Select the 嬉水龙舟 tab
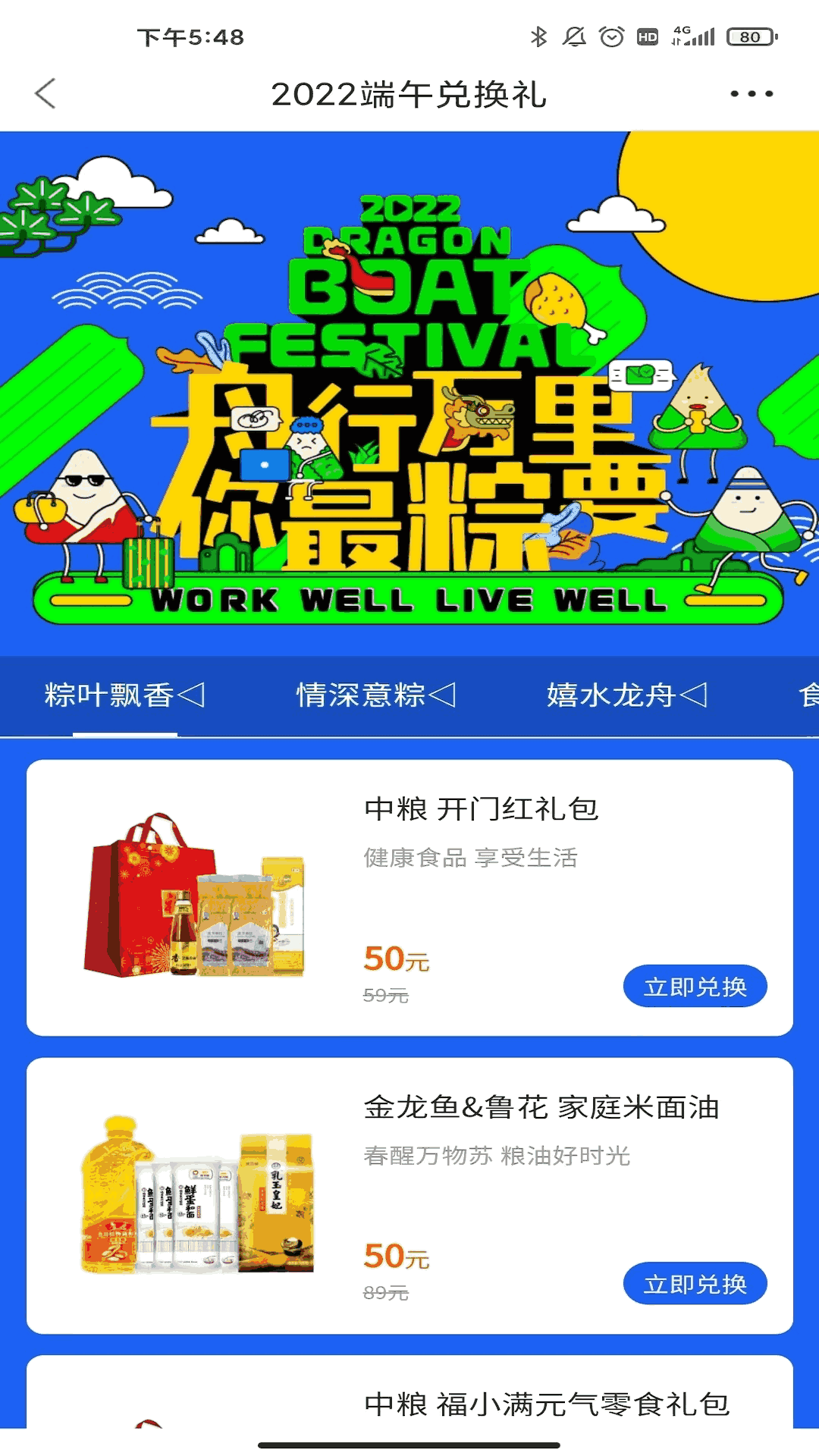The width and height of the screenshot is (819, 1456). 627,695
